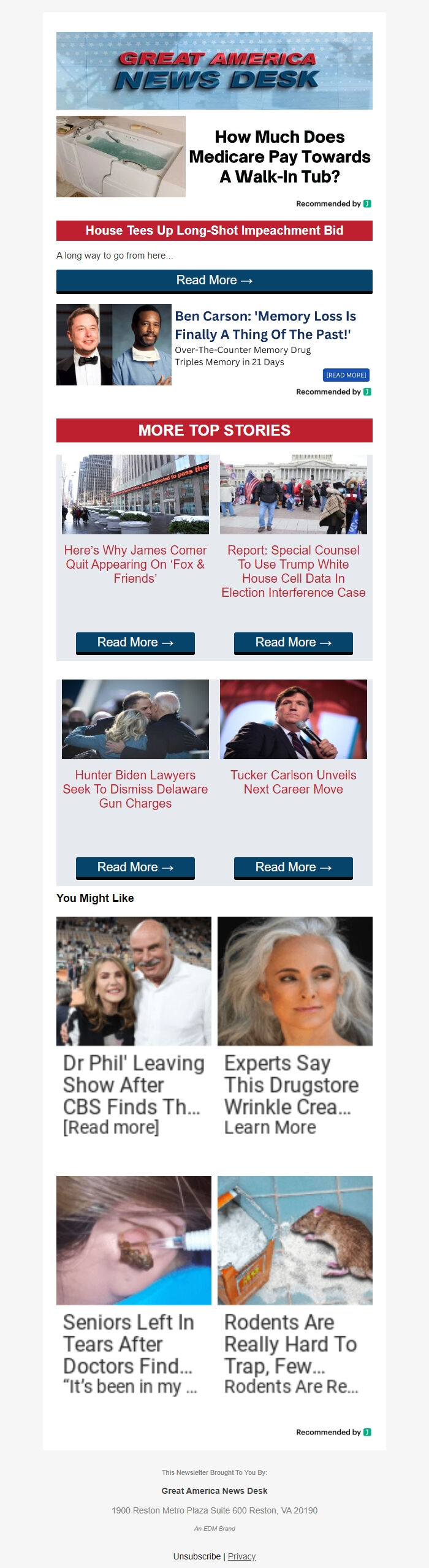Read more on Tucker Carlson story
The width and height of the screenshot is (429, 1568).
click(x=293, y=867)
